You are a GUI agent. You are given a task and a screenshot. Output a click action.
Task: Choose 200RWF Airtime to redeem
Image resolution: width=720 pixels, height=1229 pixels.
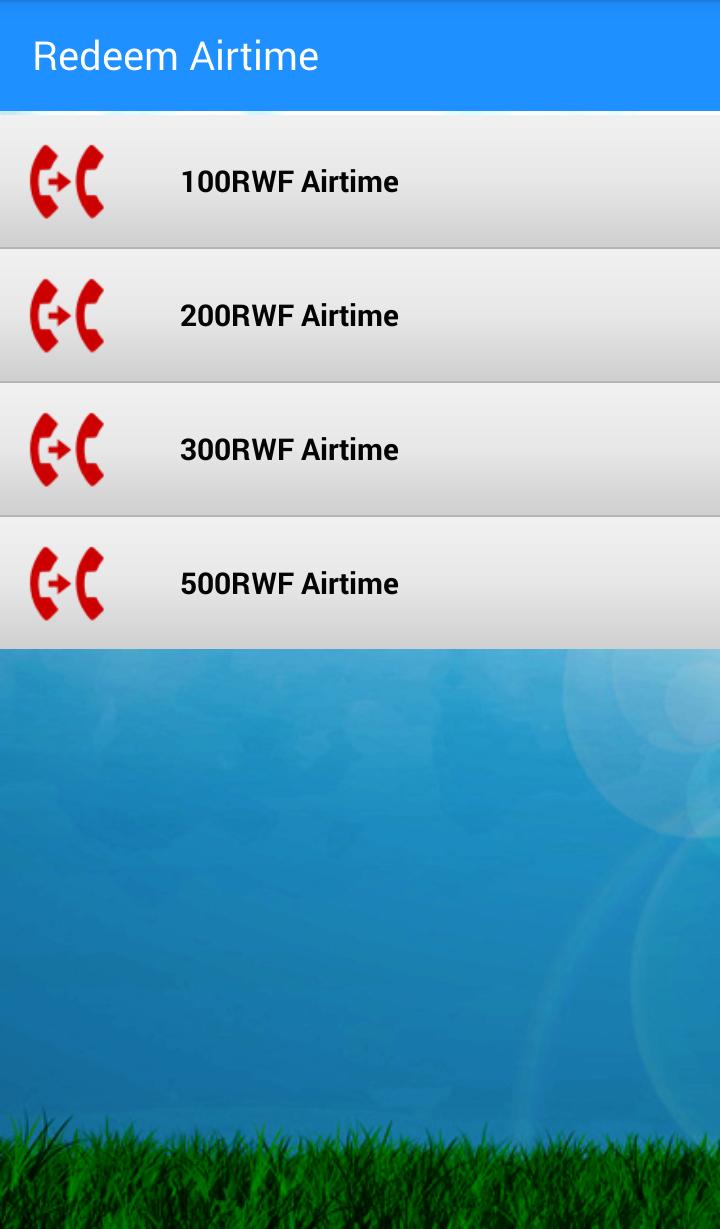289,316
